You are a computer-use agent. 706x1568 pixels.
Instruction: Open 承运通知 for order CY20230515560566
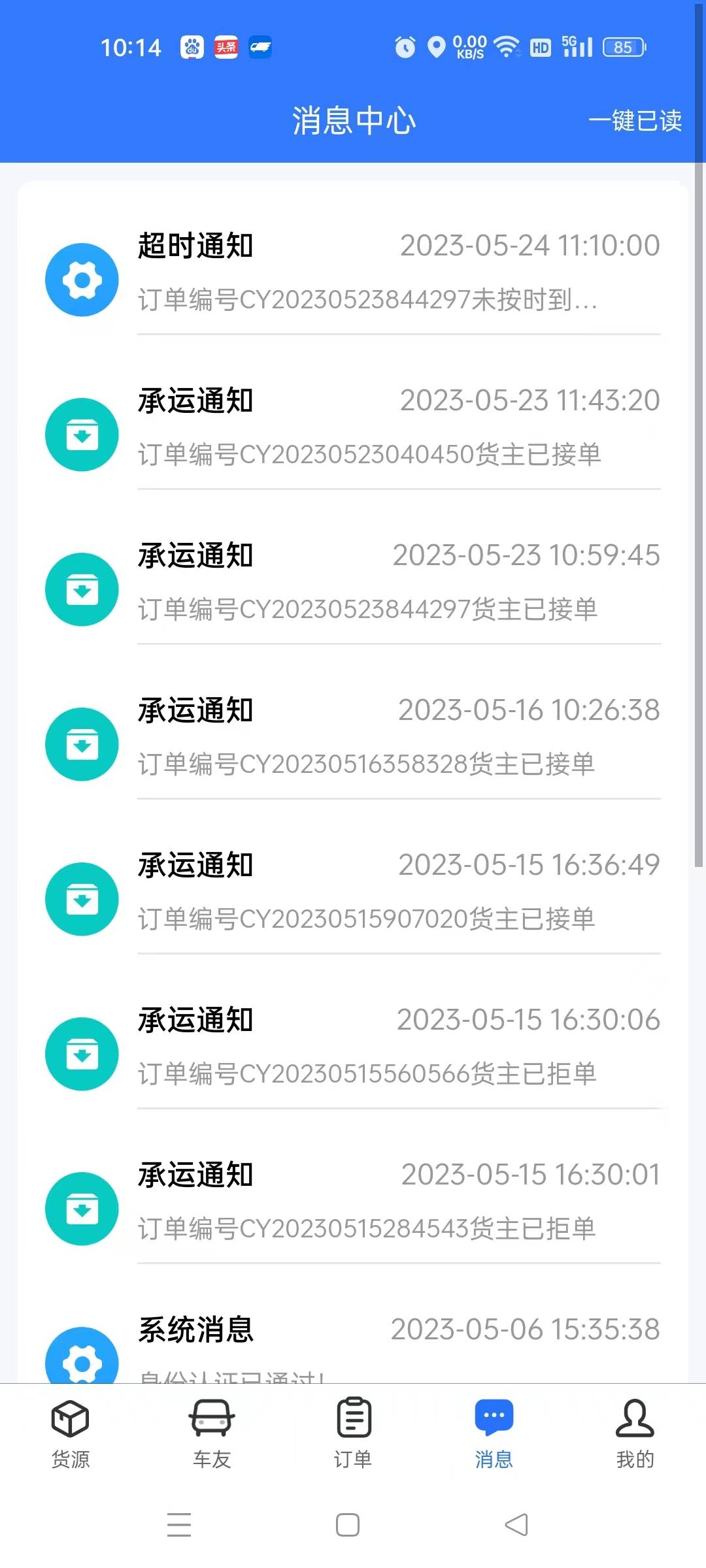[x=399, y=1047]
